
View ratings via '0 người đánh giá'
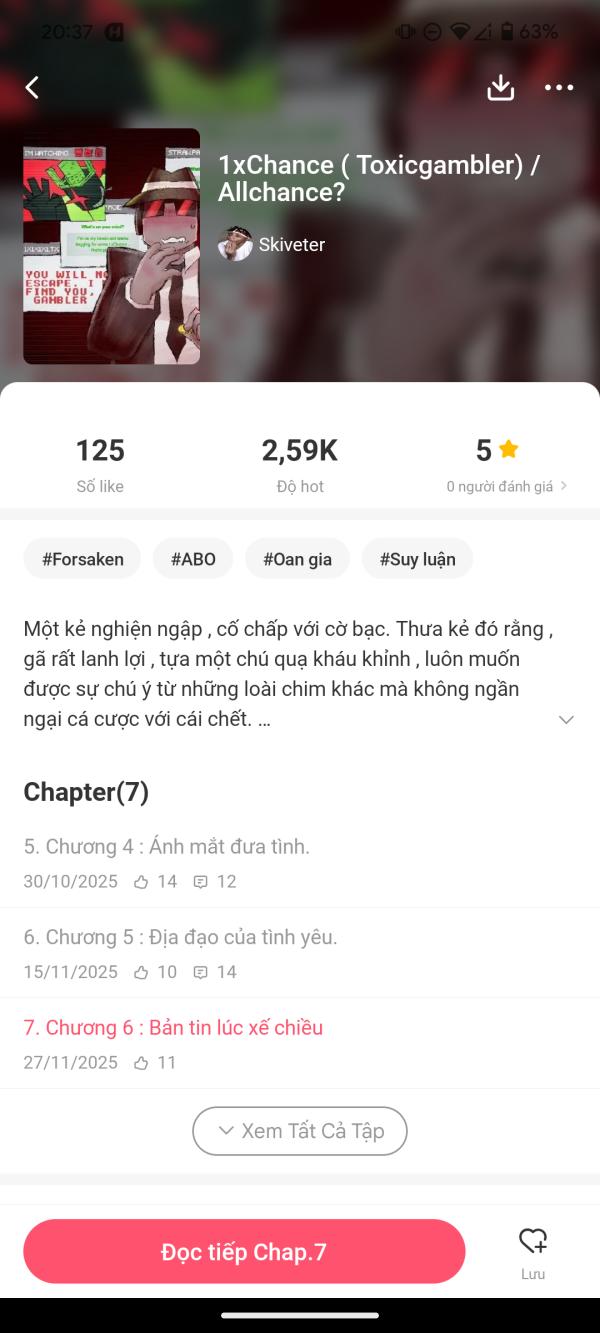506,486
